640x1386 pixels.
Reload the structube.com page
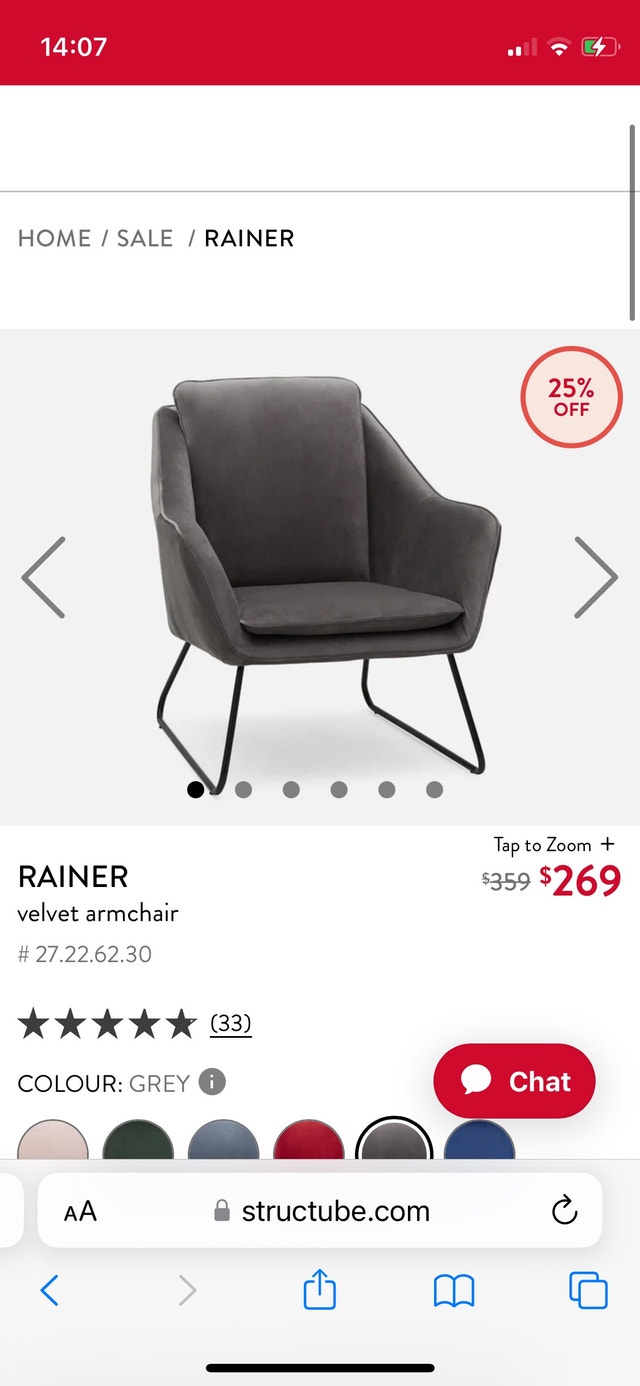pyautogui.click(x=564, y=1211)
